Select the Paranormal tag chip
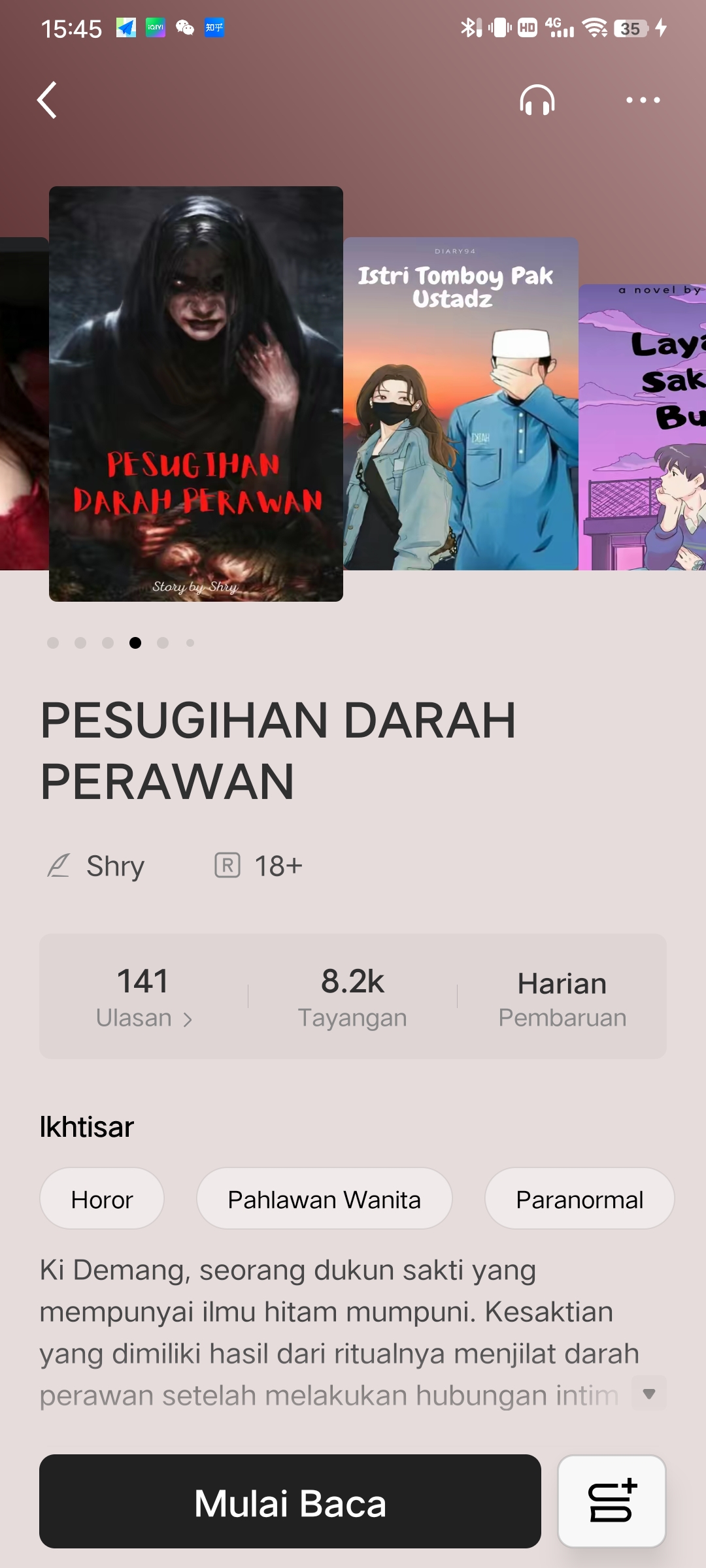706x1568 pixels. pos(579,1199)
